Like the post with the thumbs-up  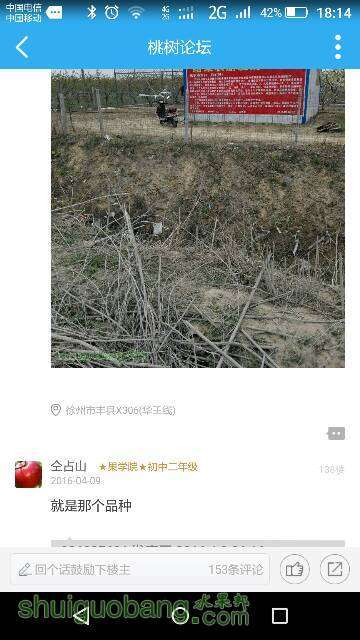tap(295, 569)
